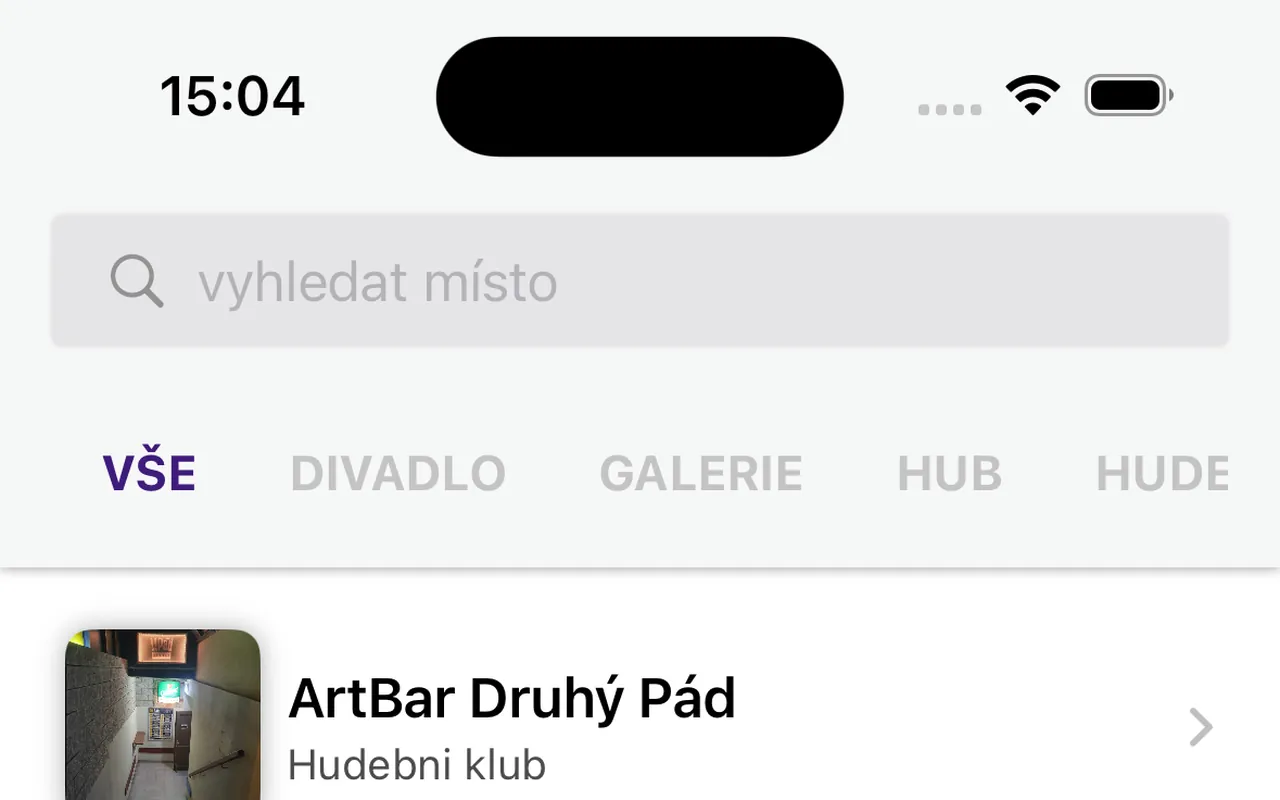This screenshot has width=1280, height=800.
Task: Tap the vyhledat místo search field
Action: 640,281
